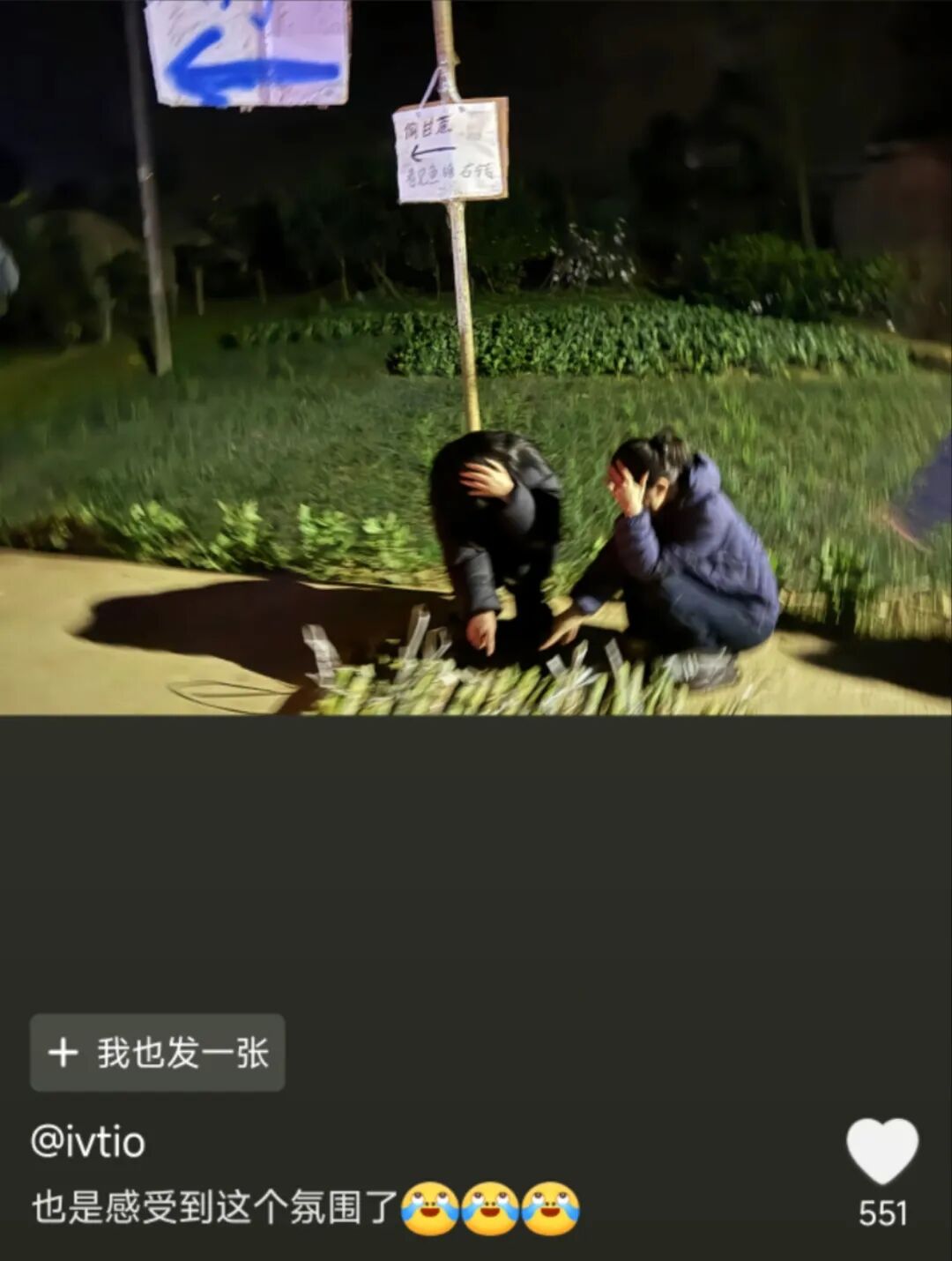952x1261 pixels.
Task: View the posted photo in full
Action: pyautogui.click(x=476, y=357)
